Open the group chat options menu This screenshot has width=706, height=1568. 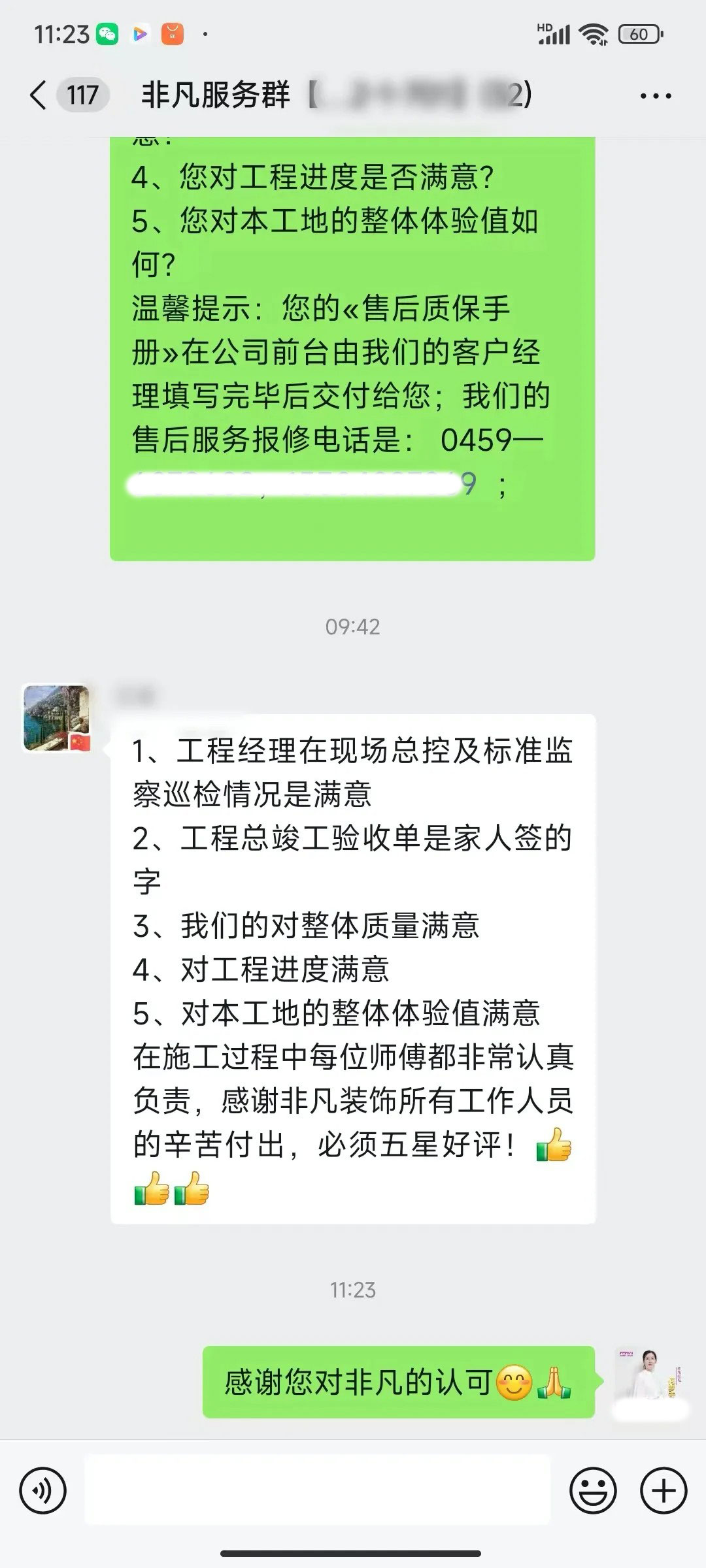(655, 96)
